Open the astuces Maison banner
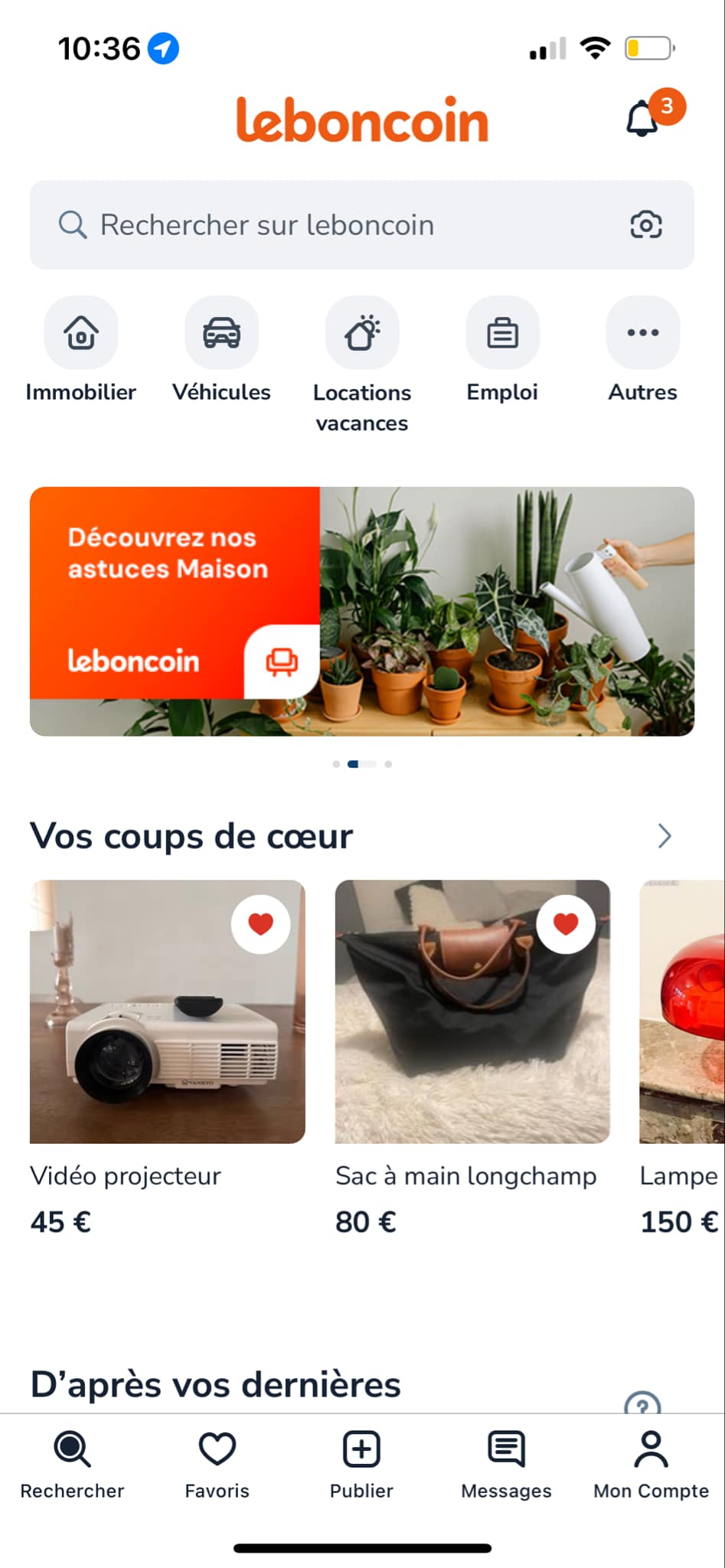 [362, 611]
